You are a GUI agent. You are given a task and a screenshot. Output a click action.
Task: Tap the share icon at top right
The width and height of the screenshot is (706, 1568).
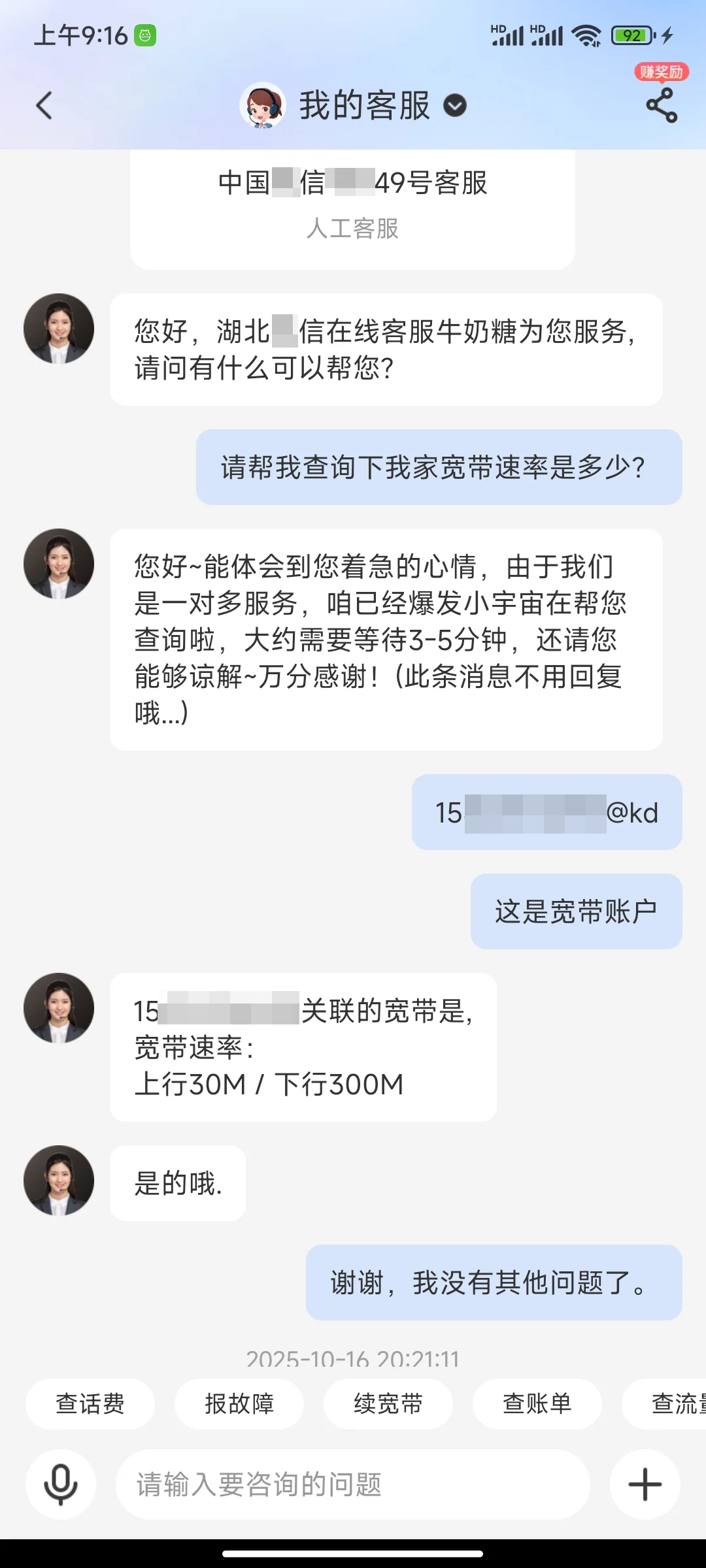pyautogui.click(x=660, y=106)
